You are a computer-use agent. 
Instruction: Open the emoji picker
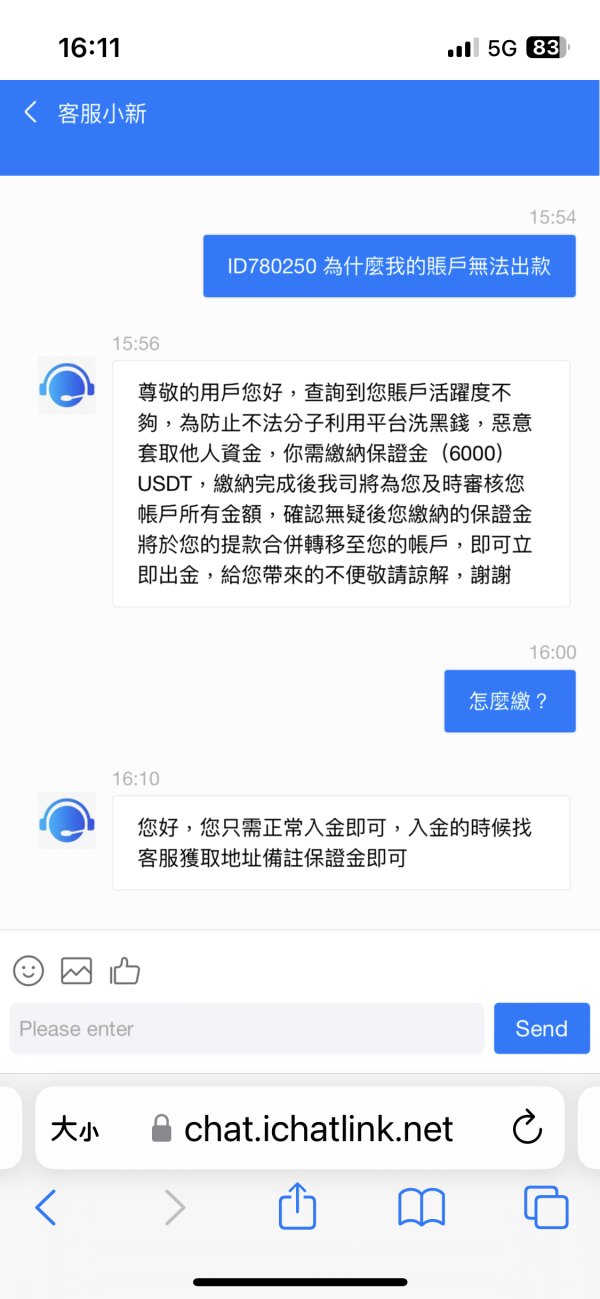pos(28,969)
